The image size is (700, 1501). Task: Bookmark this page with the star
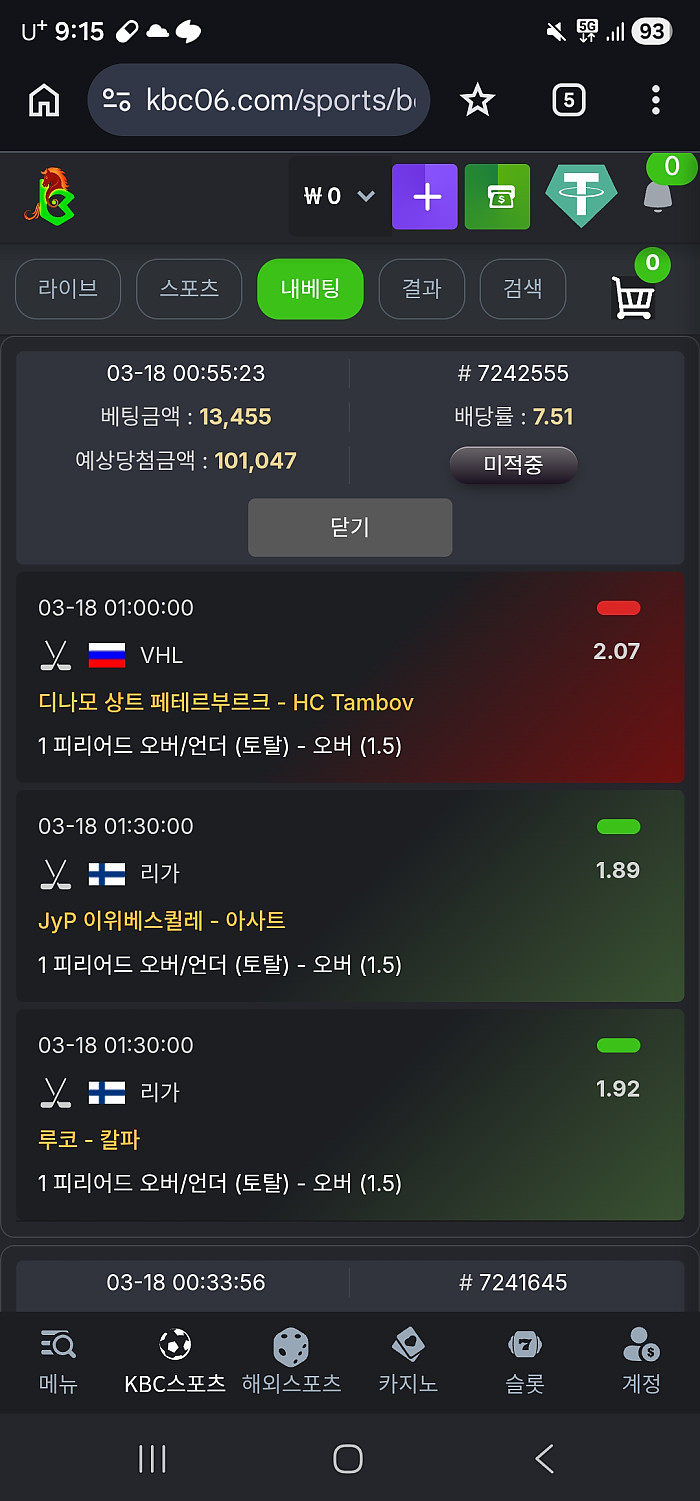tap(477, 100)
